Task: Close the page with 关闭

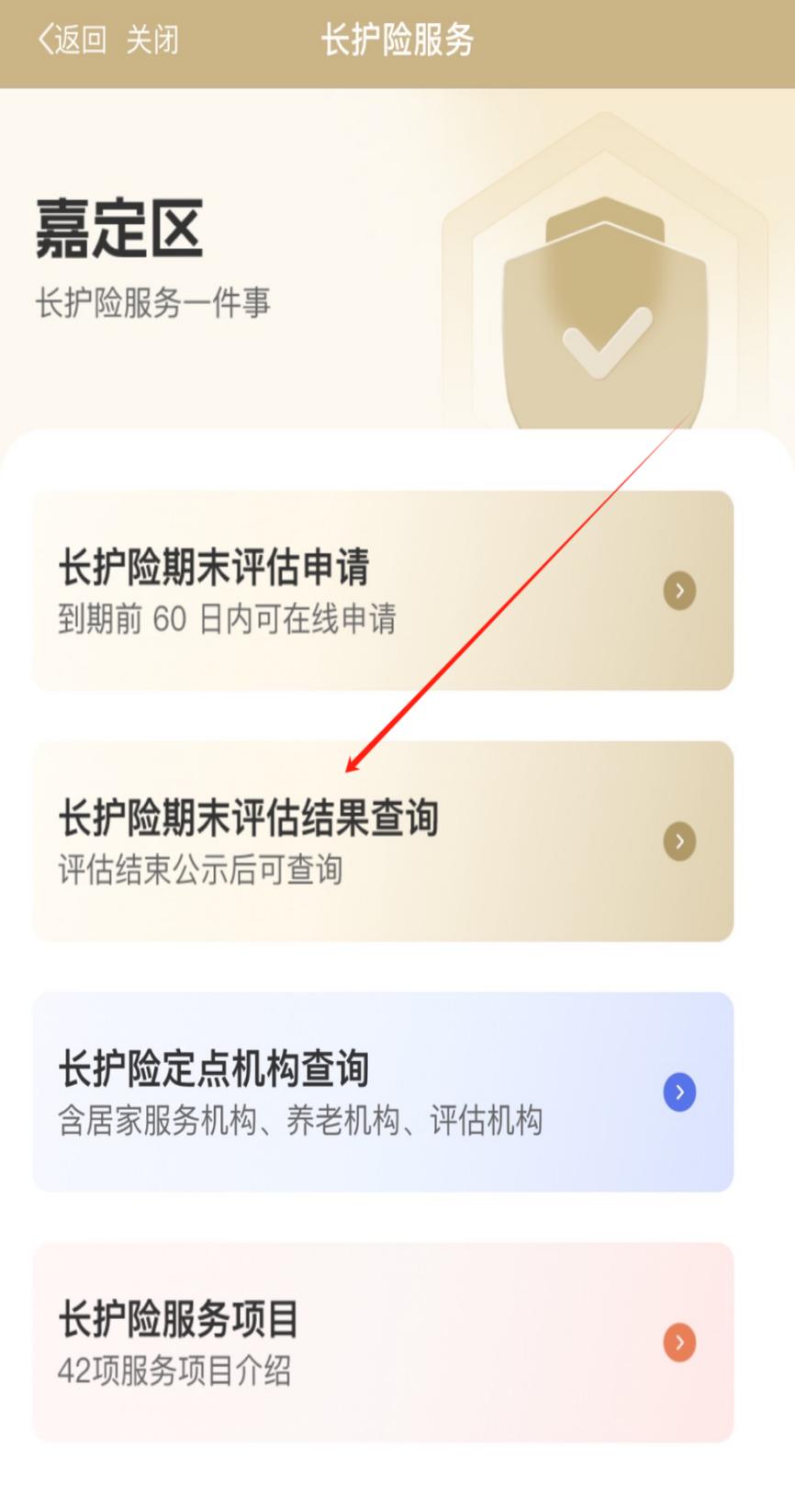Action: coord(152,40)
